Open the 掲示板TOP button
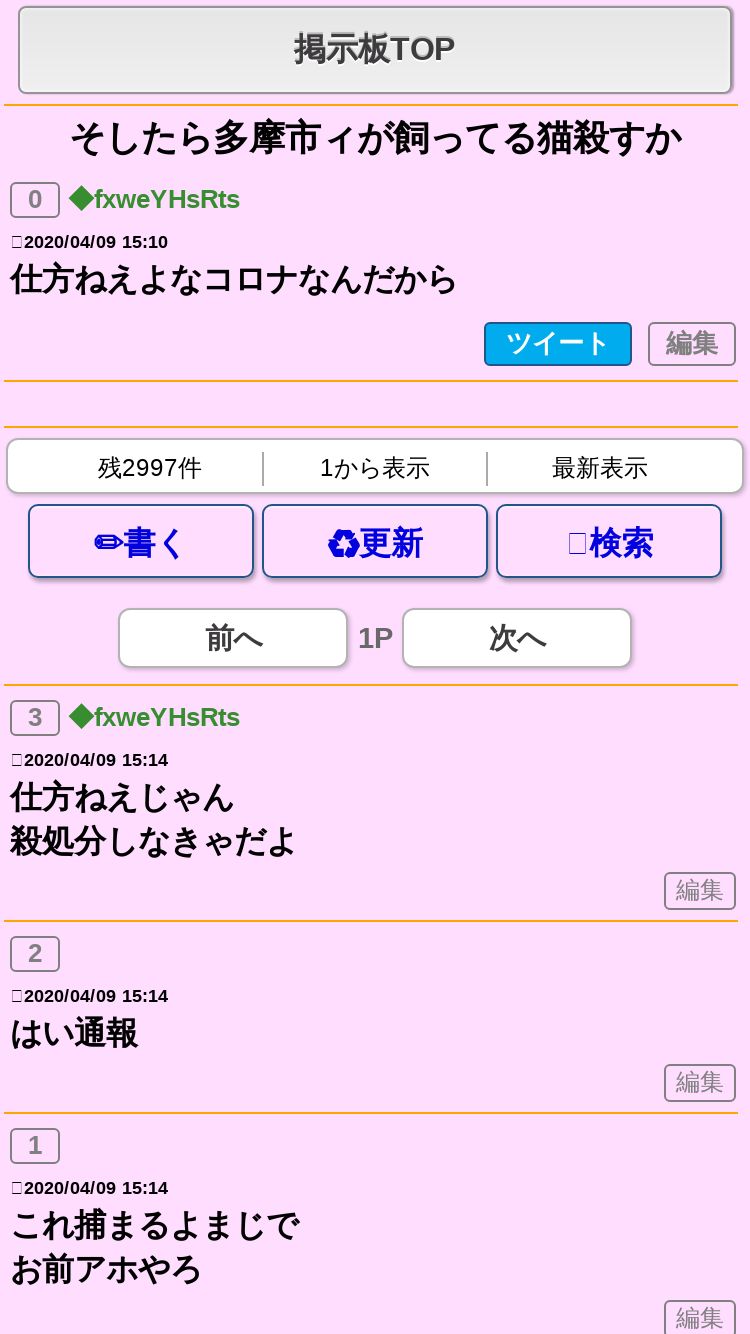Viewport: 750px width, 1334px height. pyautogui.click(x=375, y=50)
